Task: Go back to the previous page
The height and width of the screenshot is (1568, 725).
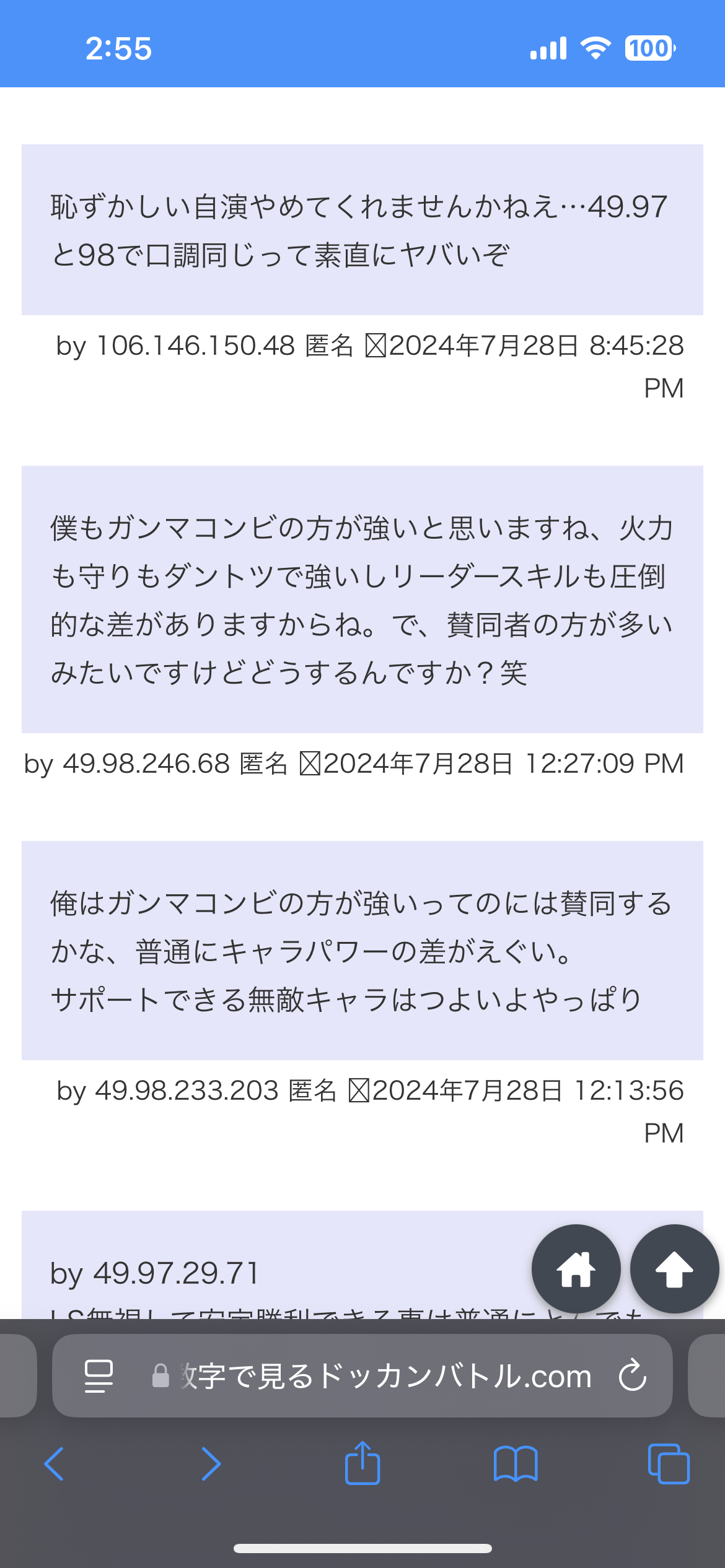Action: click(54, 1464)
